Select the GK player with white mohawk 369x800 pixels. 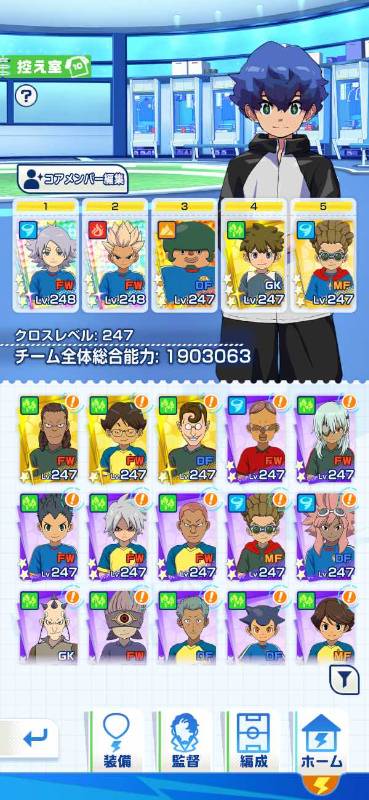pos(49,627)
